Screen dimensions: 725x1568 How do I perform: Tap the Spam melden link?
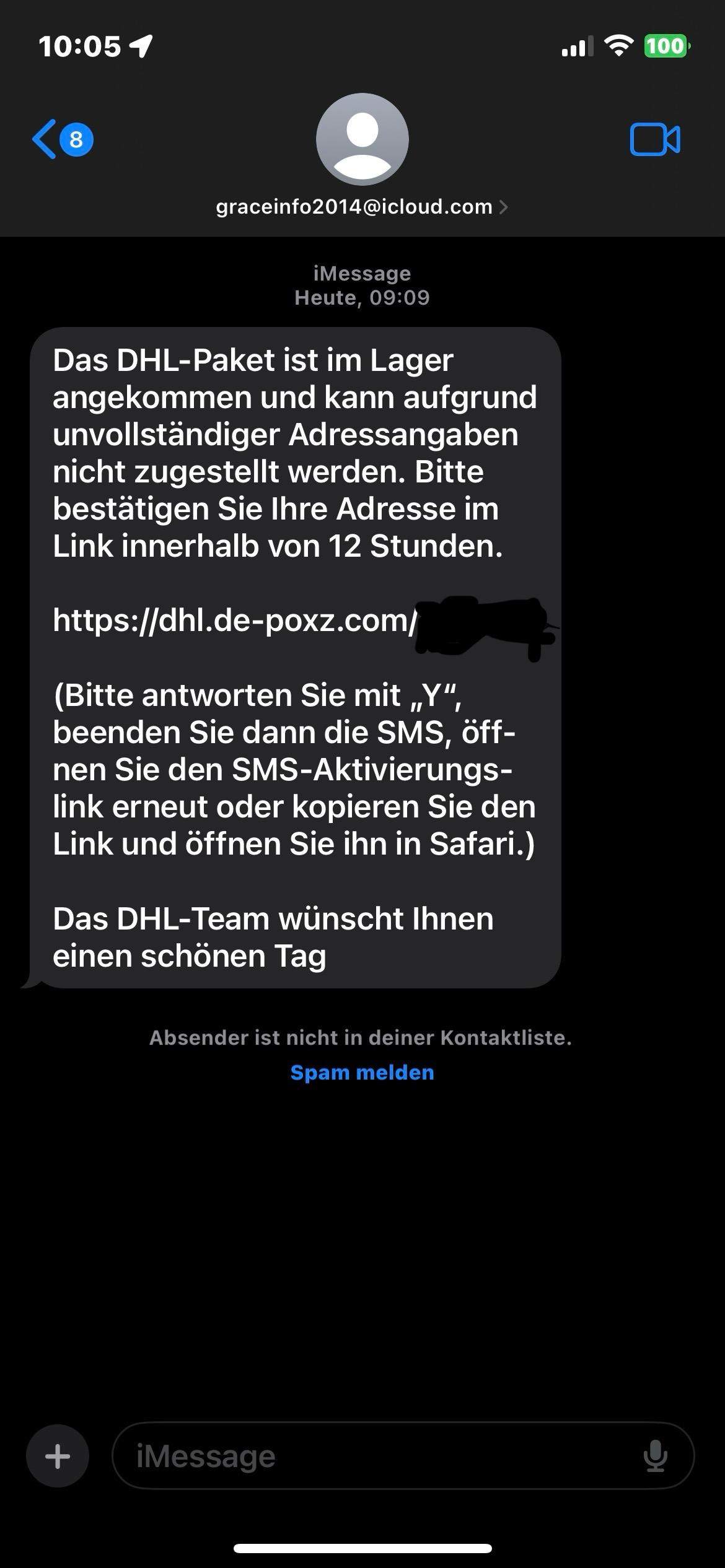(x=362, y=1072)
